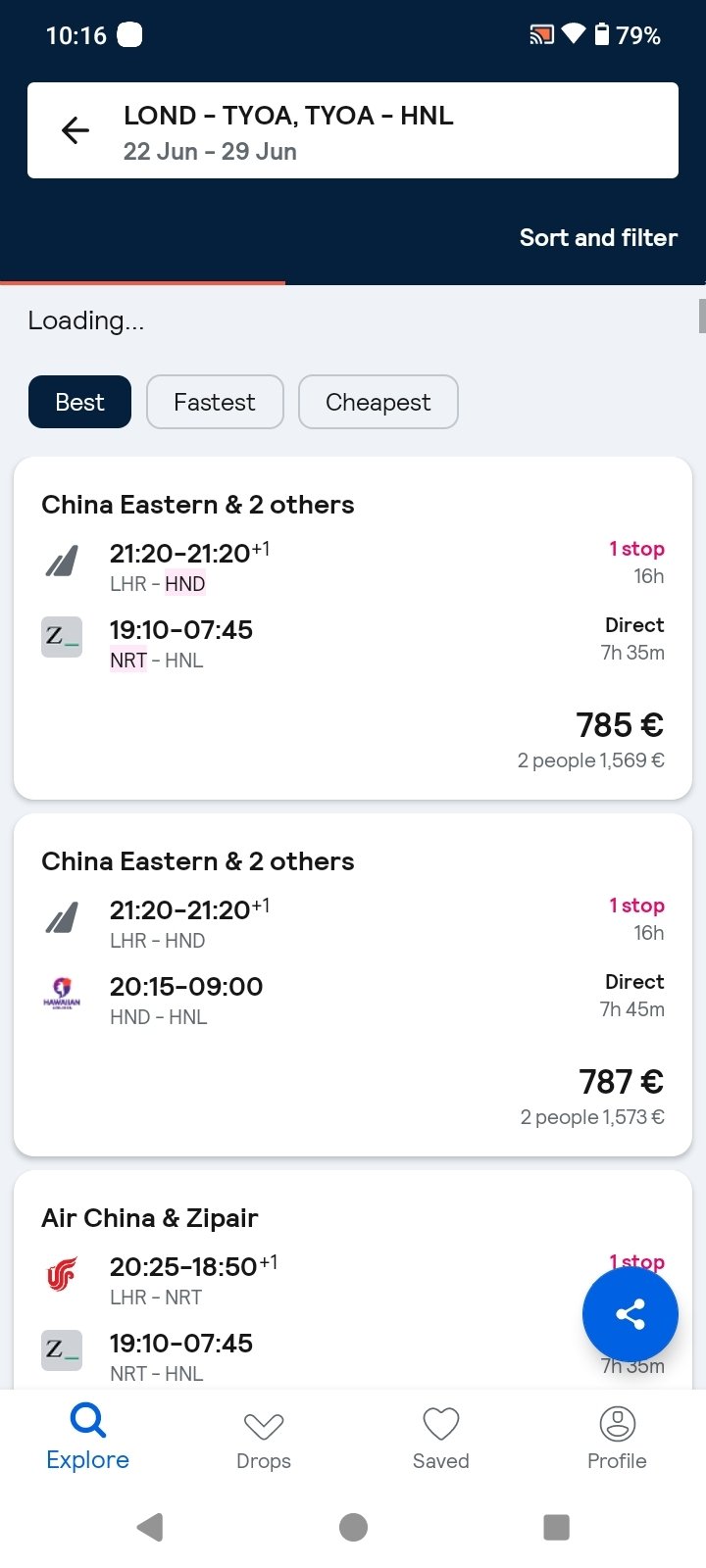This screenshot has width=706, height=1568.
Task: Select the Best sorting chip
Action: [79, 402]
